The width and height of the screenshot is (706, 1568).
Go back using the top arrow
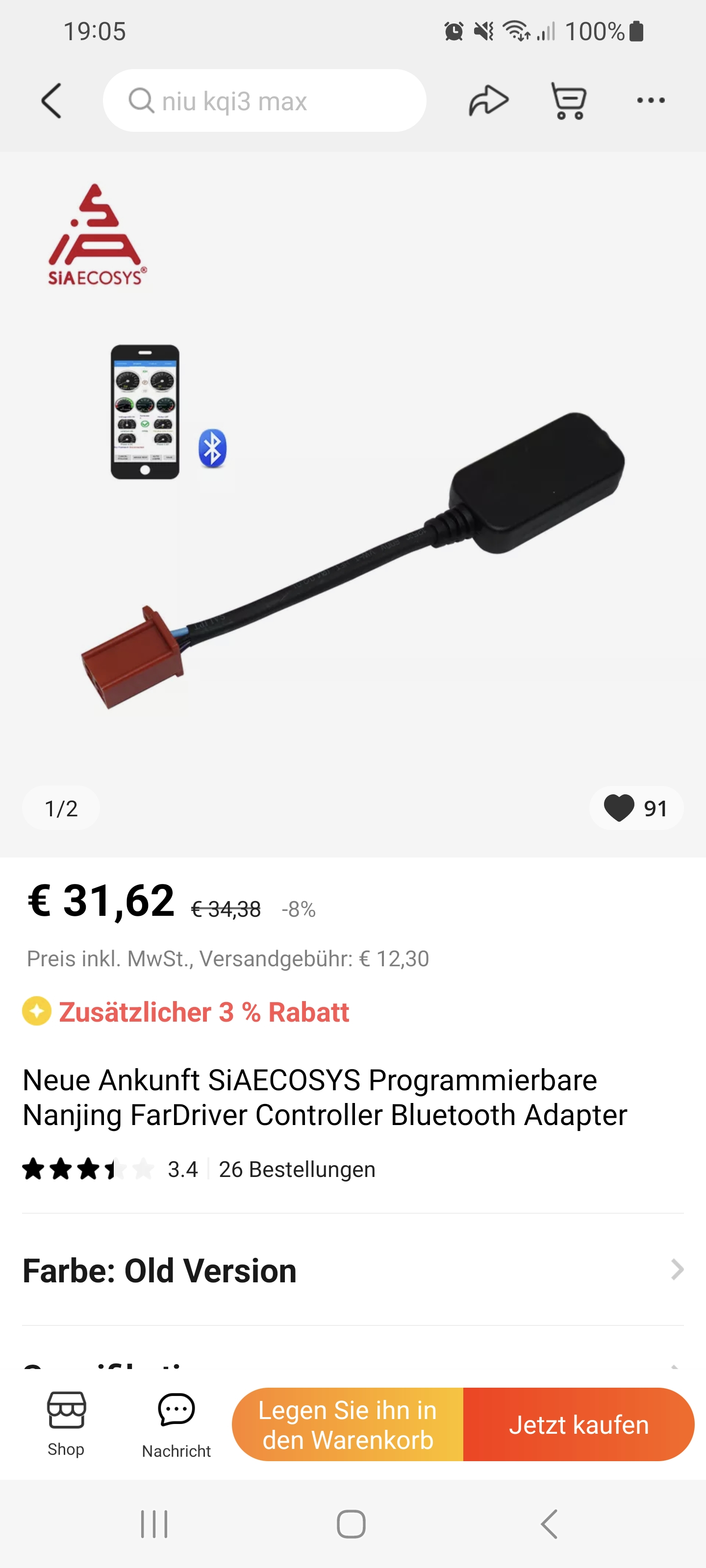52,100
